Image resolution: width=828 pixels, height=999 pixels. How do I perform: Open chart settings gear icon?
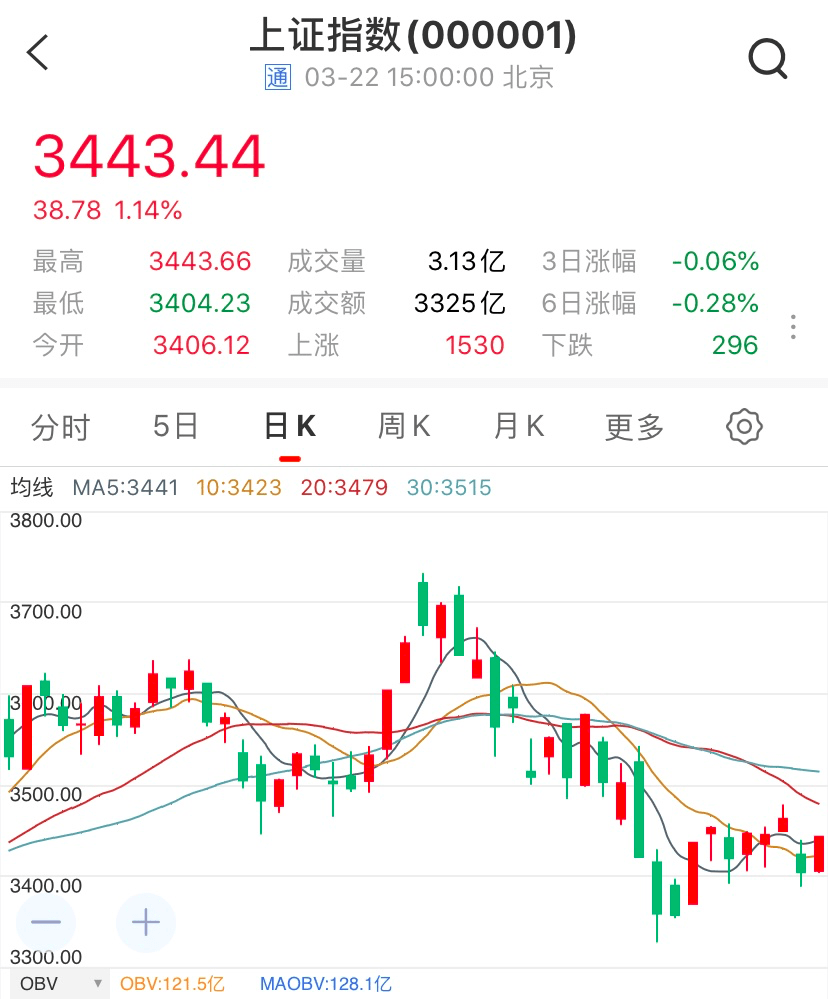pos(744,427)
